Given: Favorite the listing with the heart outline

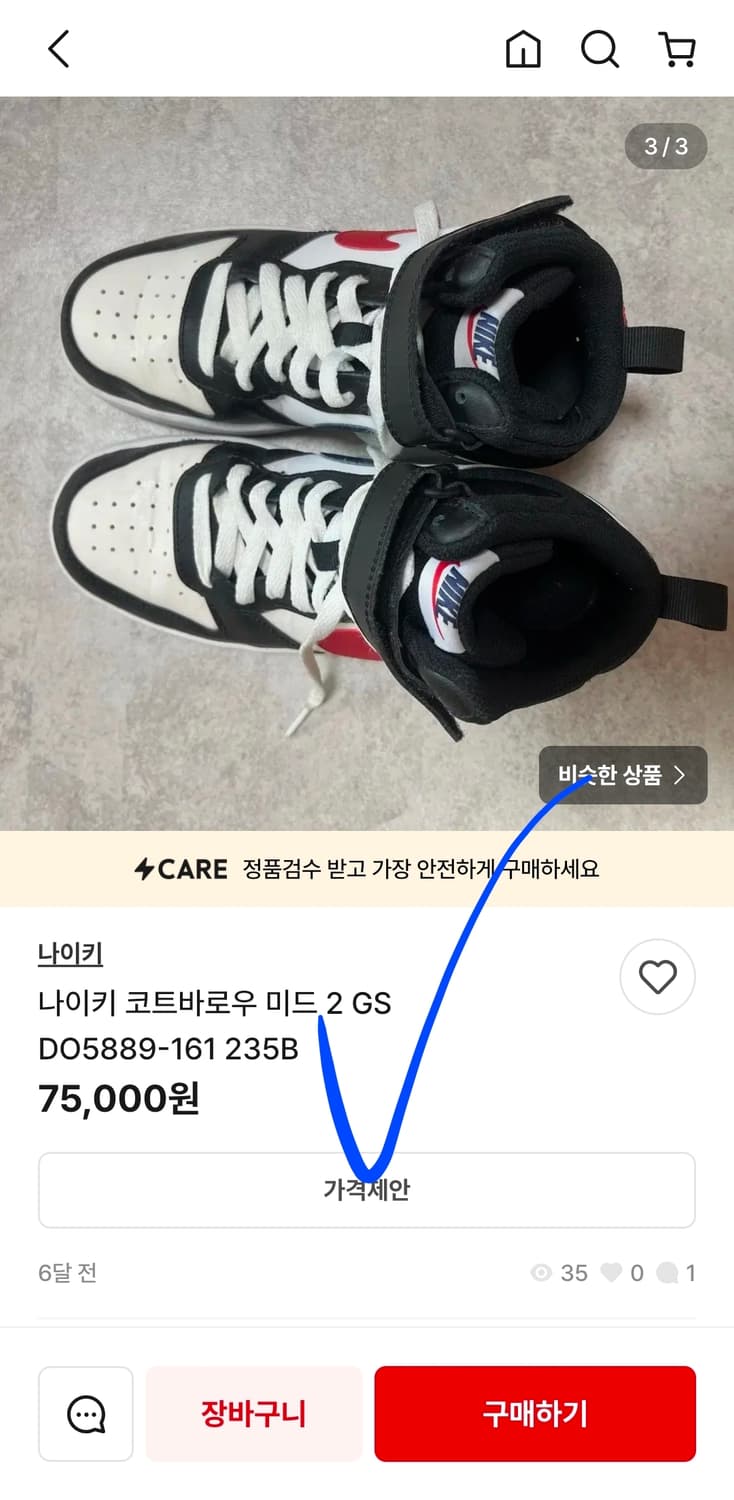Looking at the screenshot, I should click(x=657, y=977).
